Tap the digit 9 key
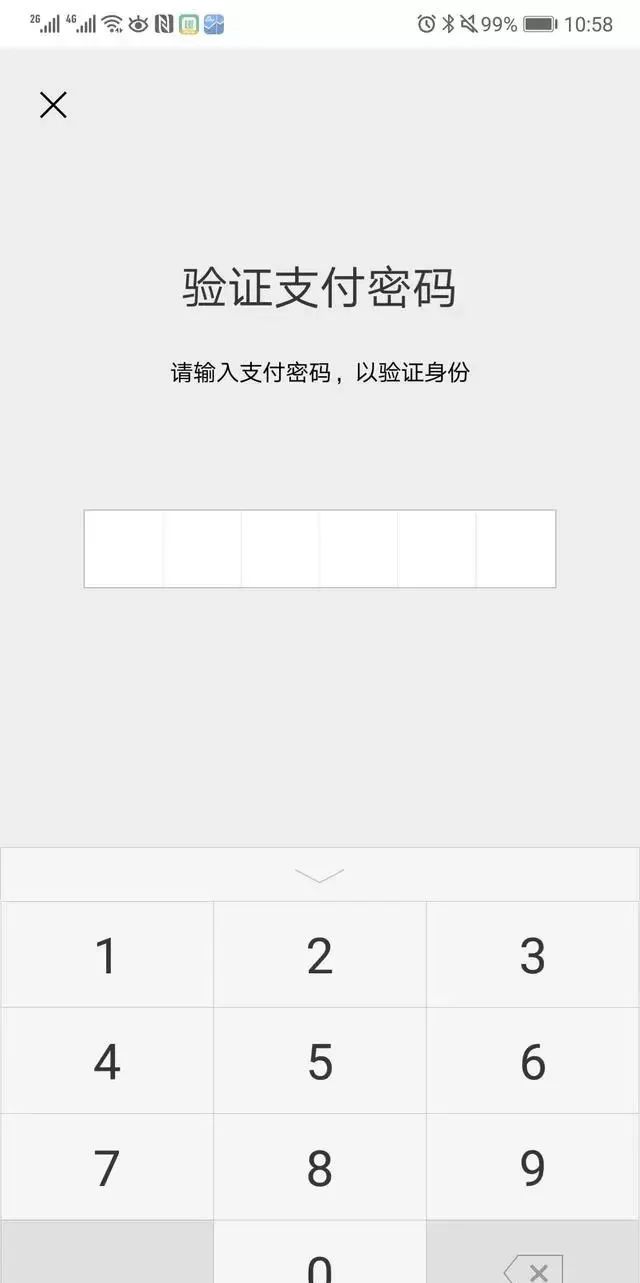This screenshot has width=640, height=1283. point(533,1168)
